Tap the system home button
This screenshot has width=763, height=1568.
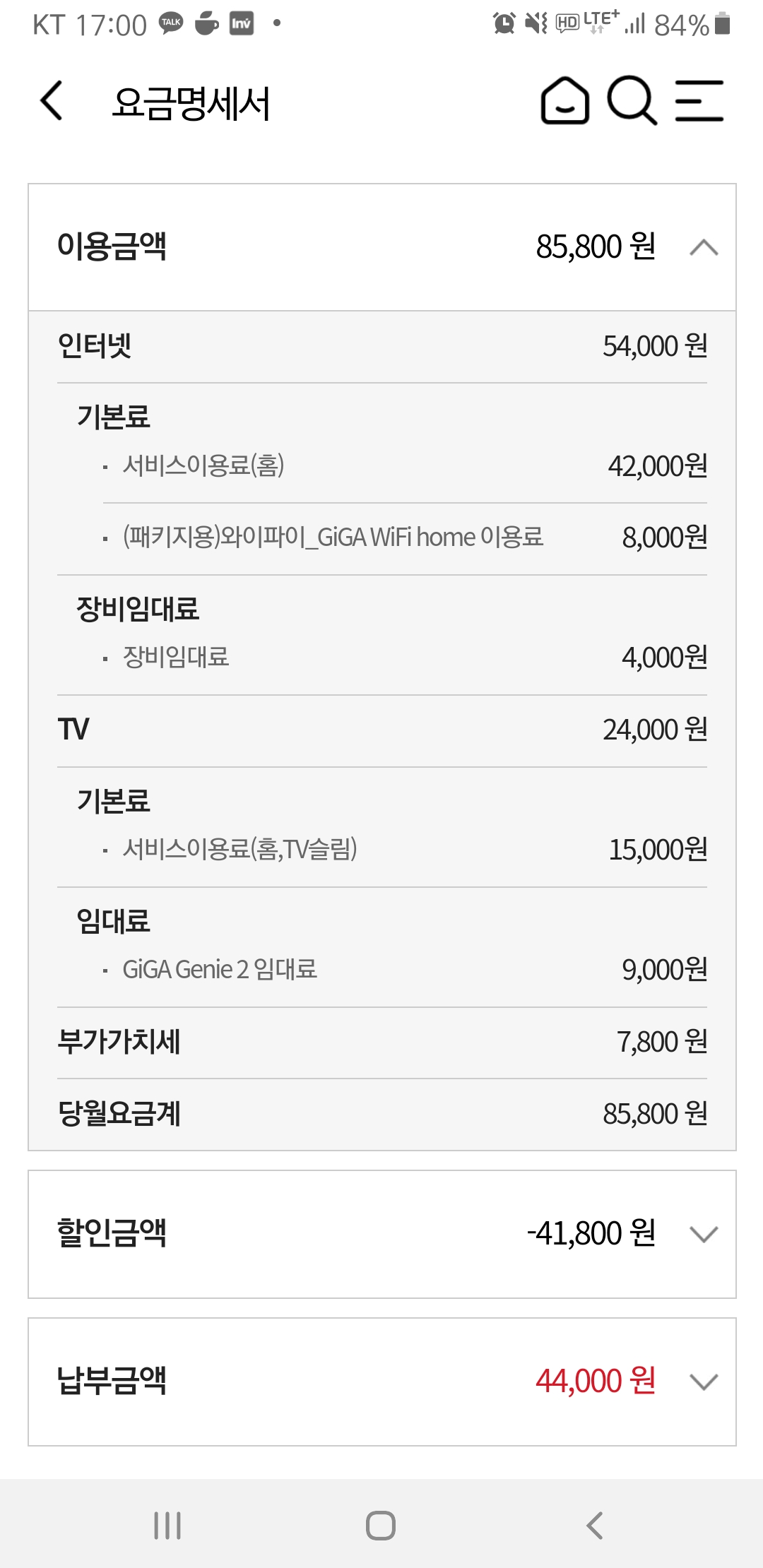click(x=381, y=1525)
